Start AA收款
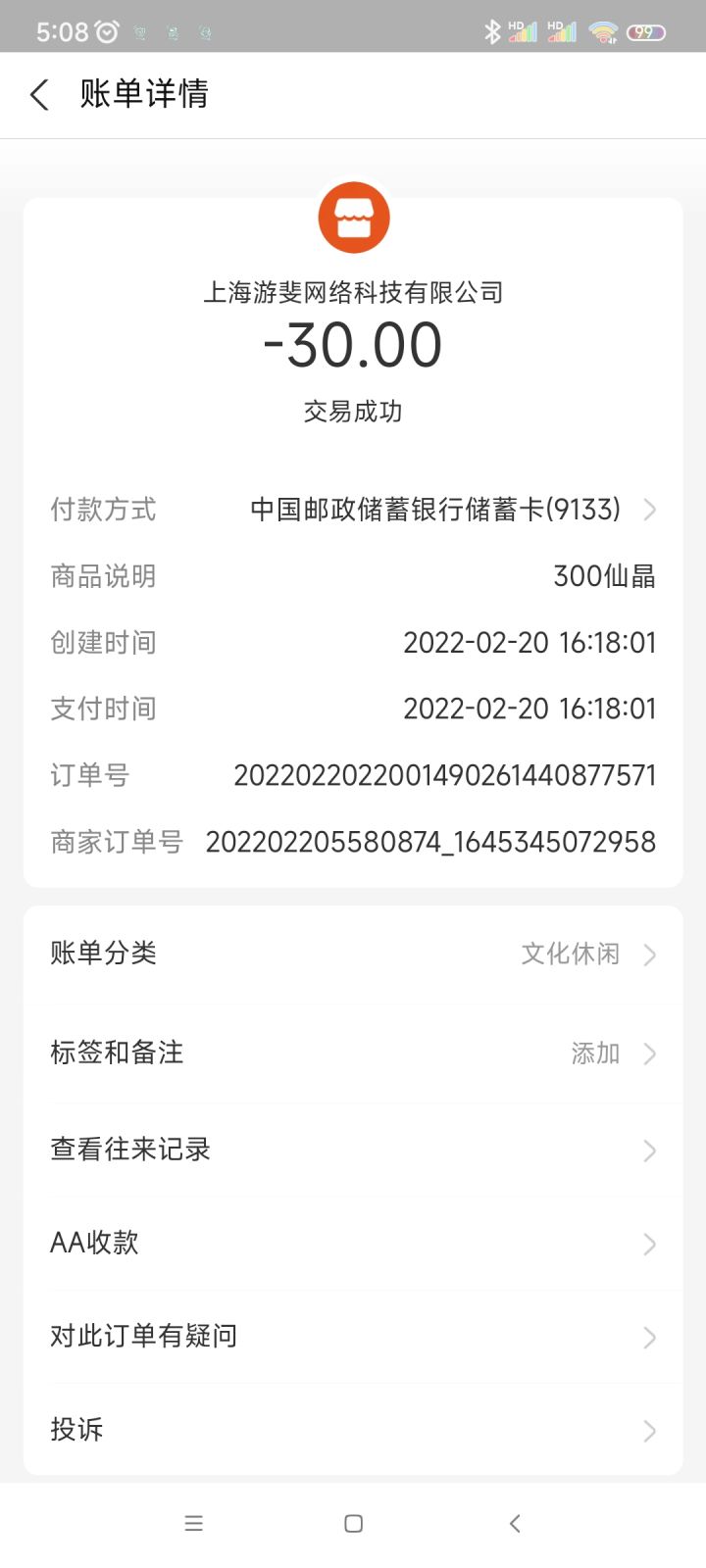This screenshot has width=706, height=1568. [x=353, y=1244]
